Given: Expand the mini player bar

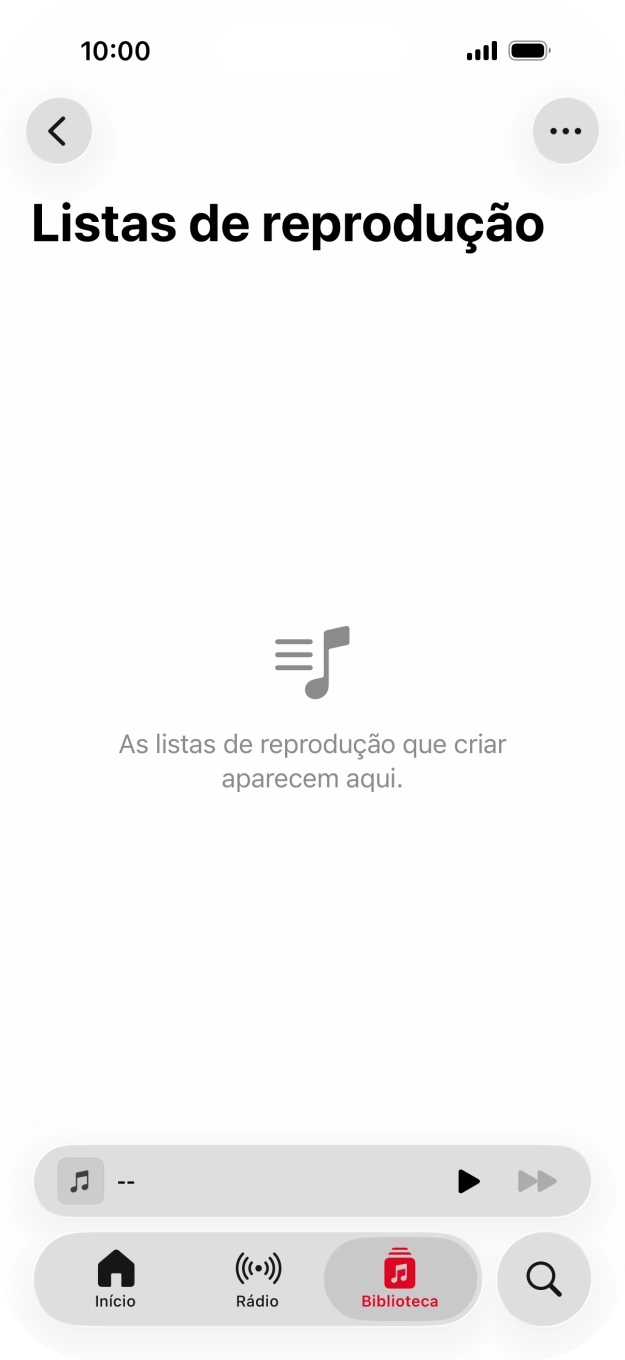Looking at the screenshot, I should [270, 1181].
